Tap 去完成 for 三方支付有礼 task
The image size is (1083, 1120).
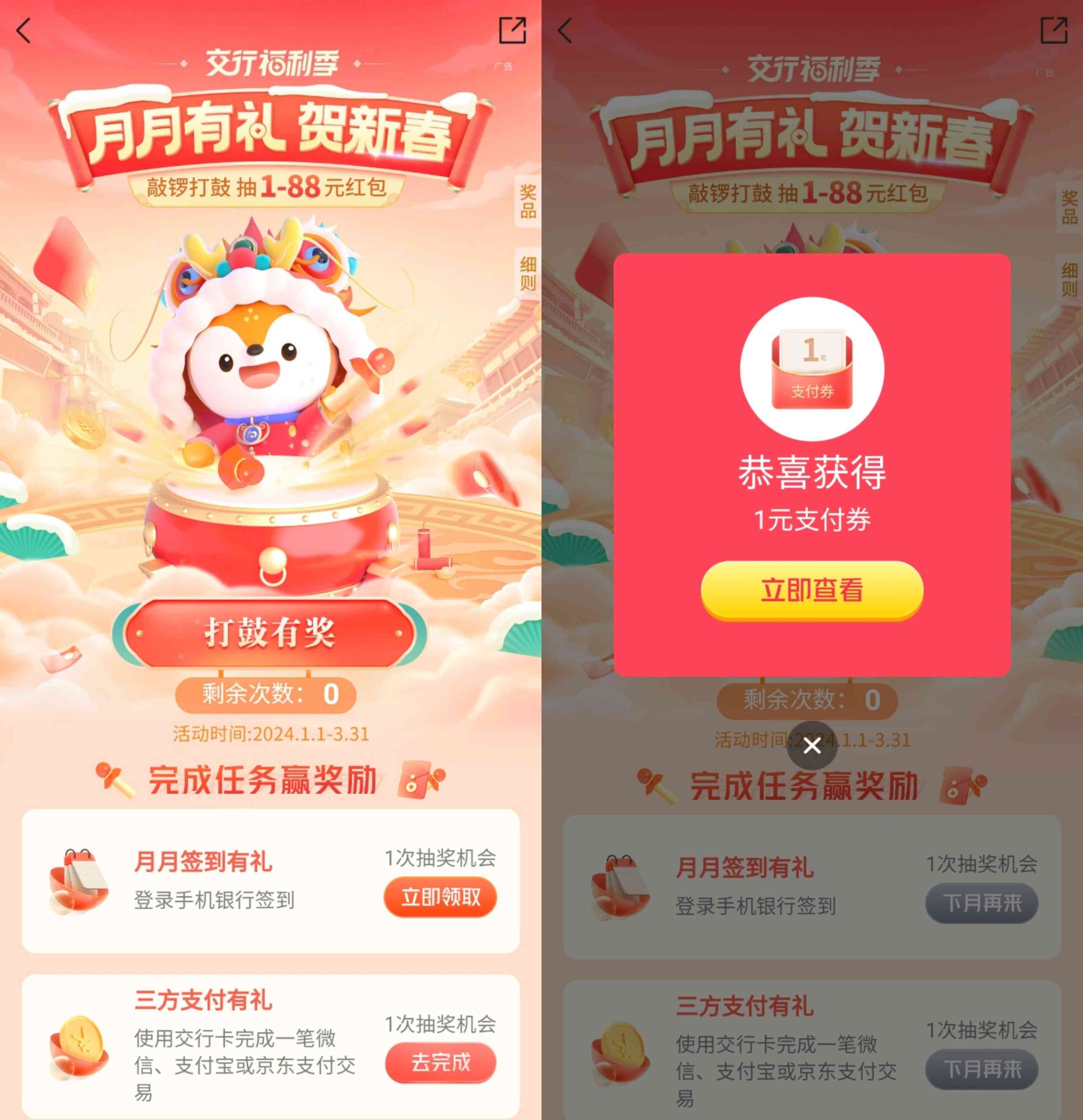click(440, 1062)
